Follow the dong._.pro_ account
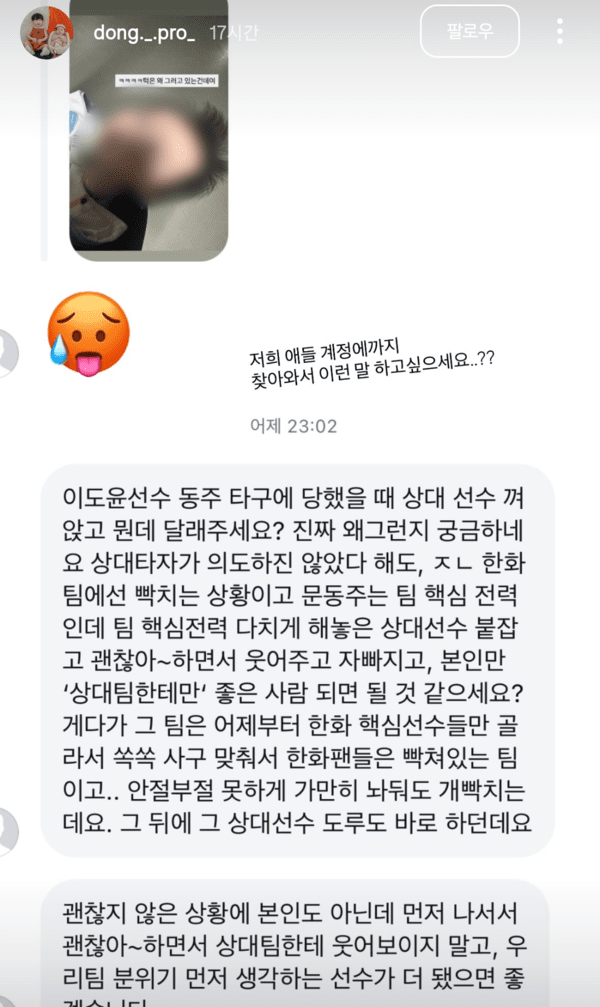This screenshot has width=600, height=1007. point(469,31)
